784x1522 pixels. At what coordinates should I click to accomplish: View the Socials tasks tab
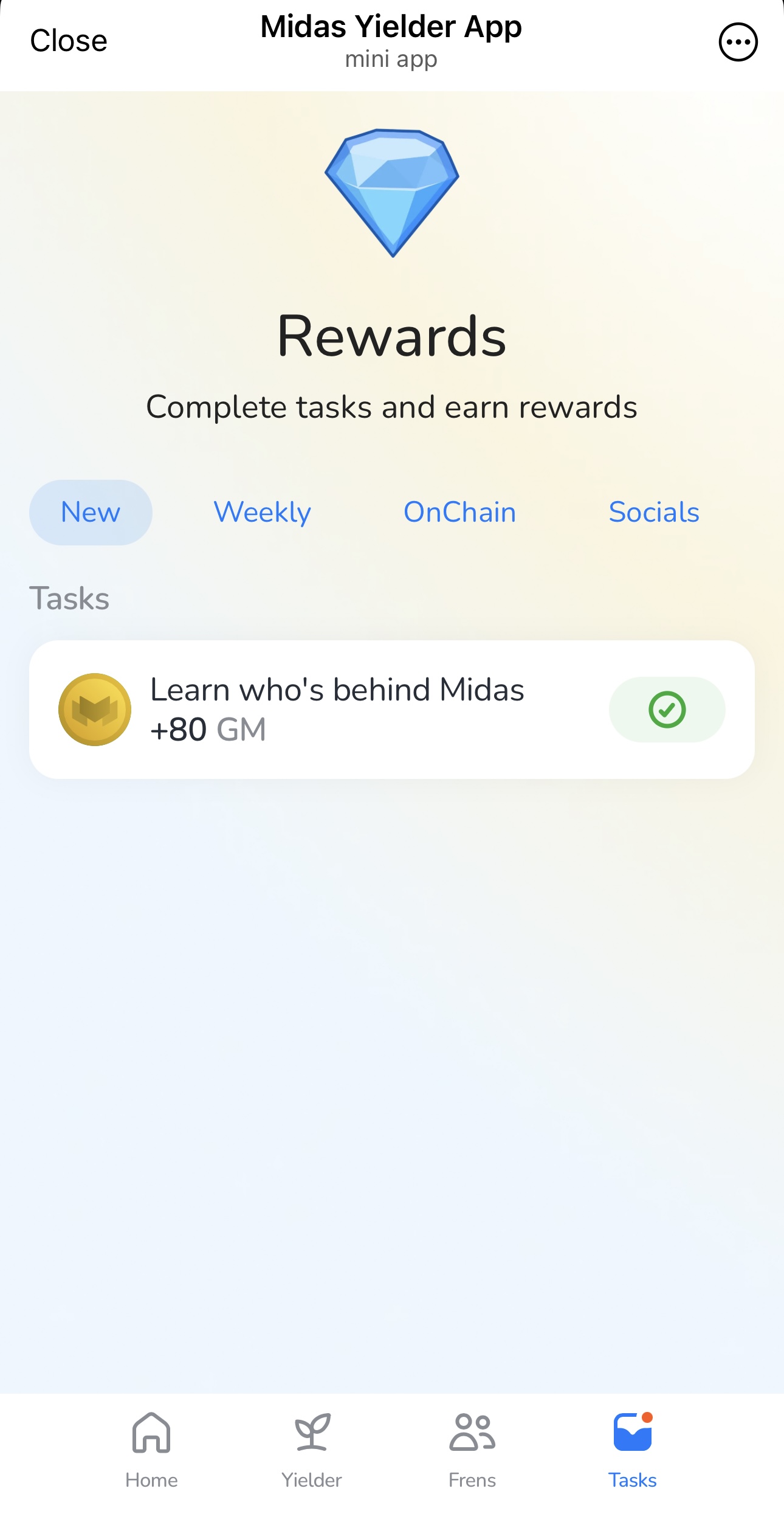(654, 512)
